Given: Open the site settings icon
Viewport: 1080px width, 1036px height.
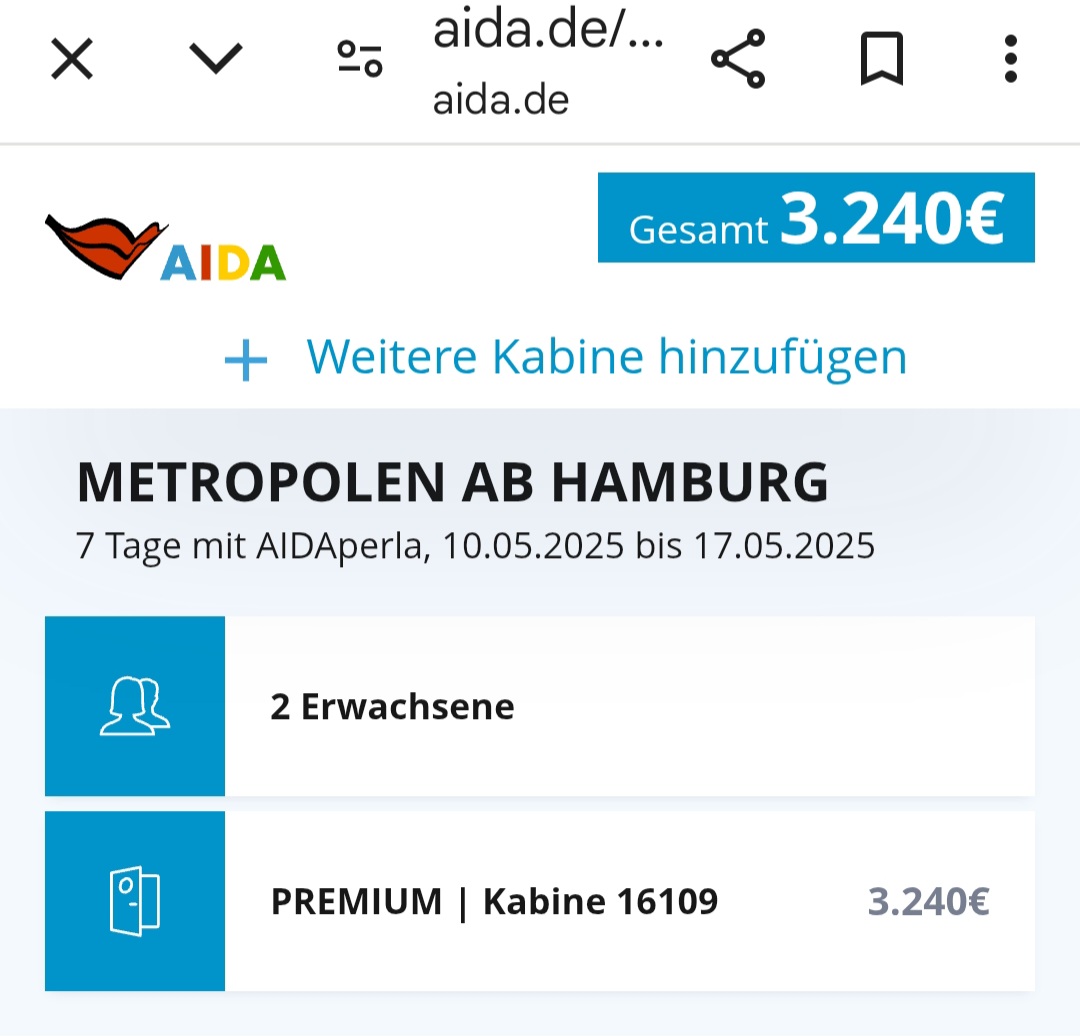Looking at the screenshot, I should click(359, 60).
